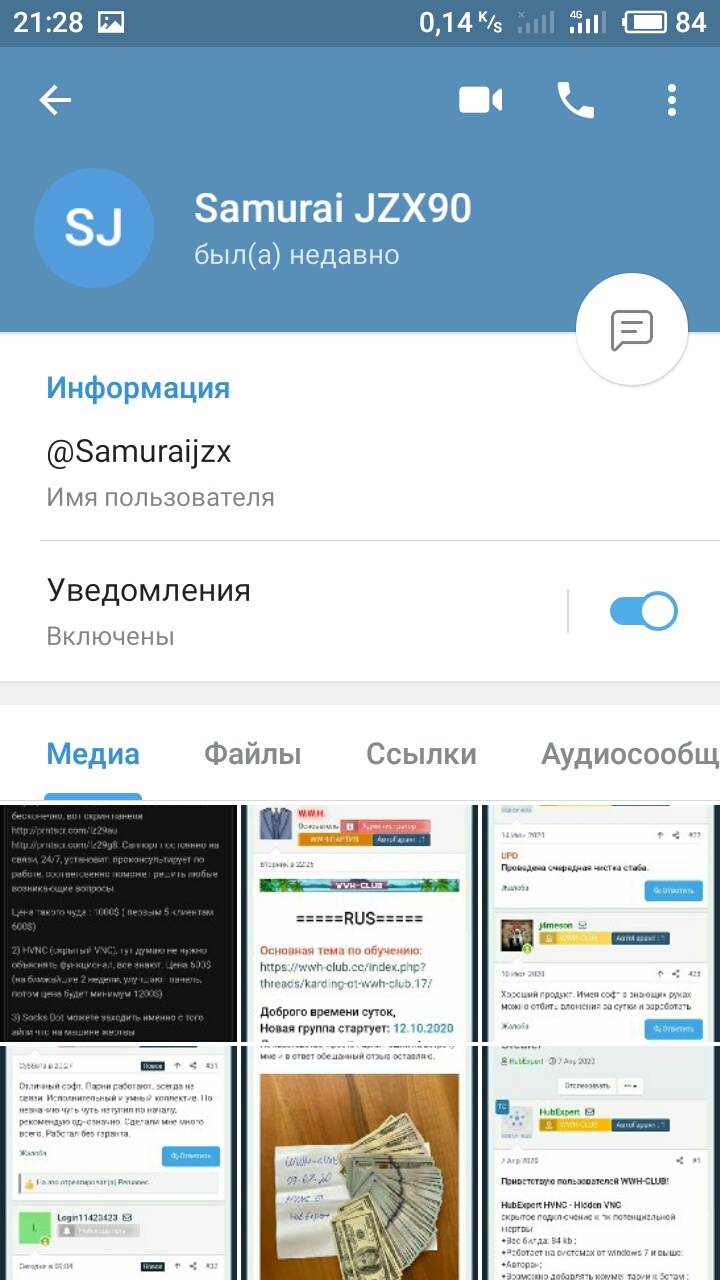Viewport: 720px width, 1280px height.
Task: Tap the @Samuraijzx username row
Action: point(360,473)
